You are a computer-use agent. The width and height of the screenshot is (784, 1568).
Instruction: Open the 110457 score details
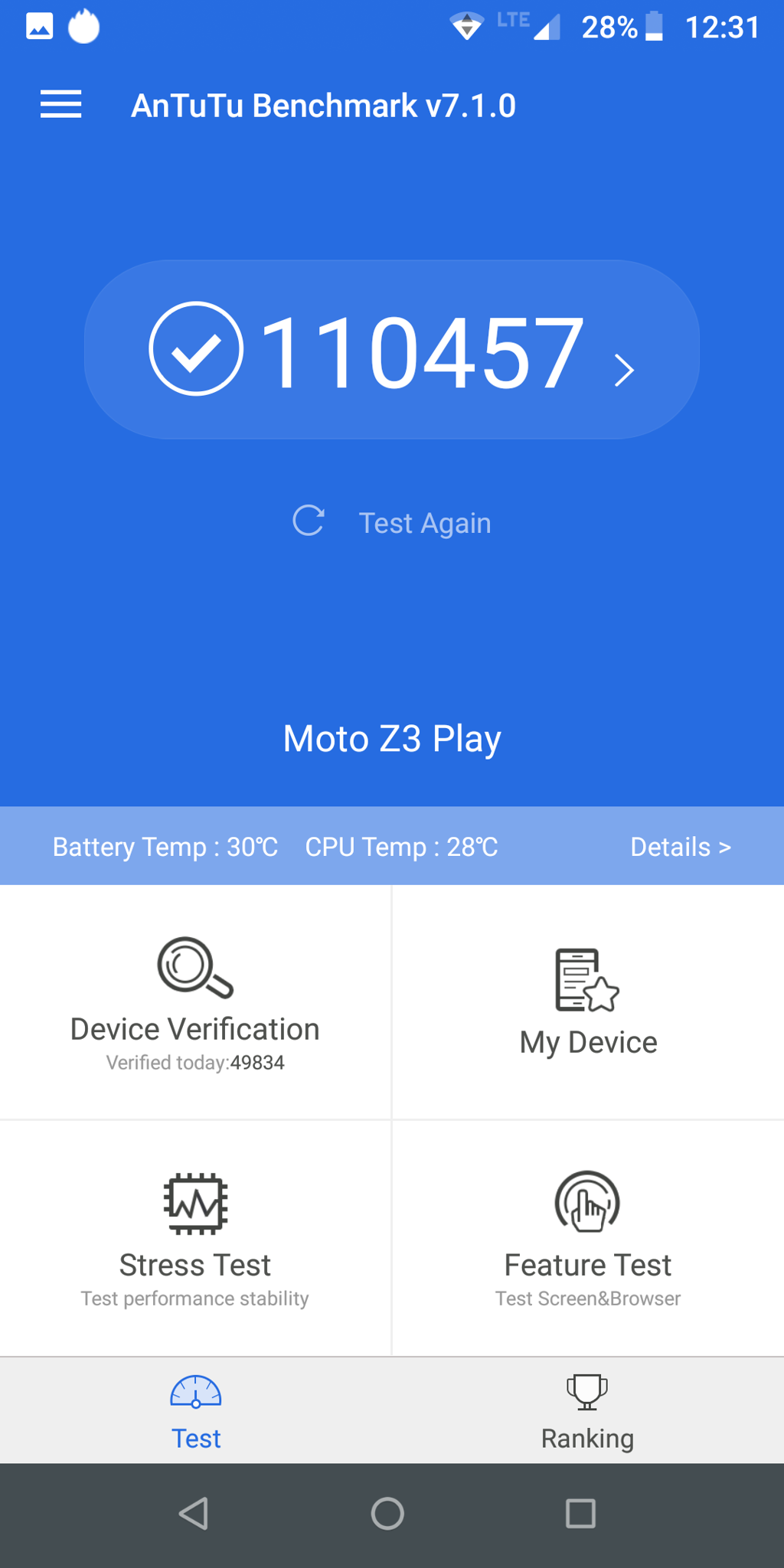pos(392,350)
